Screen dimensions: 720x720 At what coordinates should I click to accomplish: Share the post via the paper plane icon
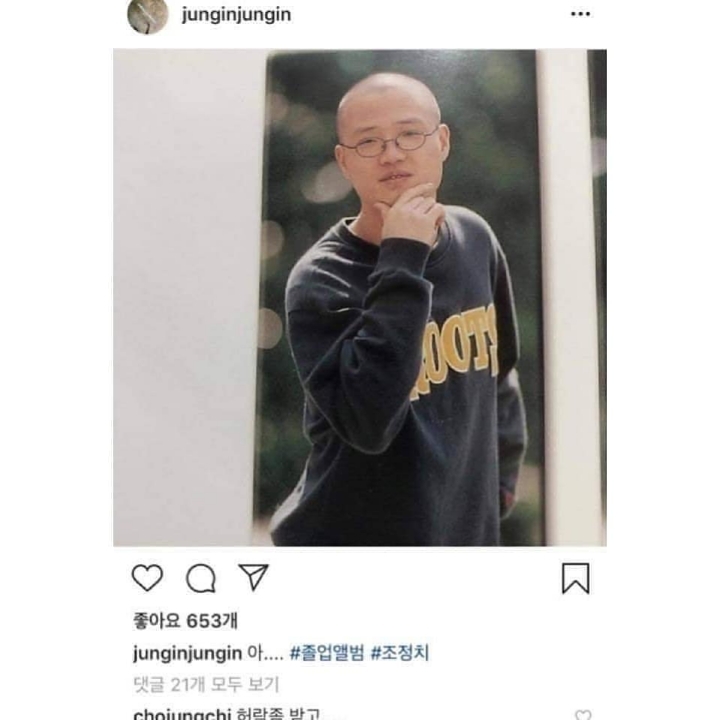tap(253, 577)
